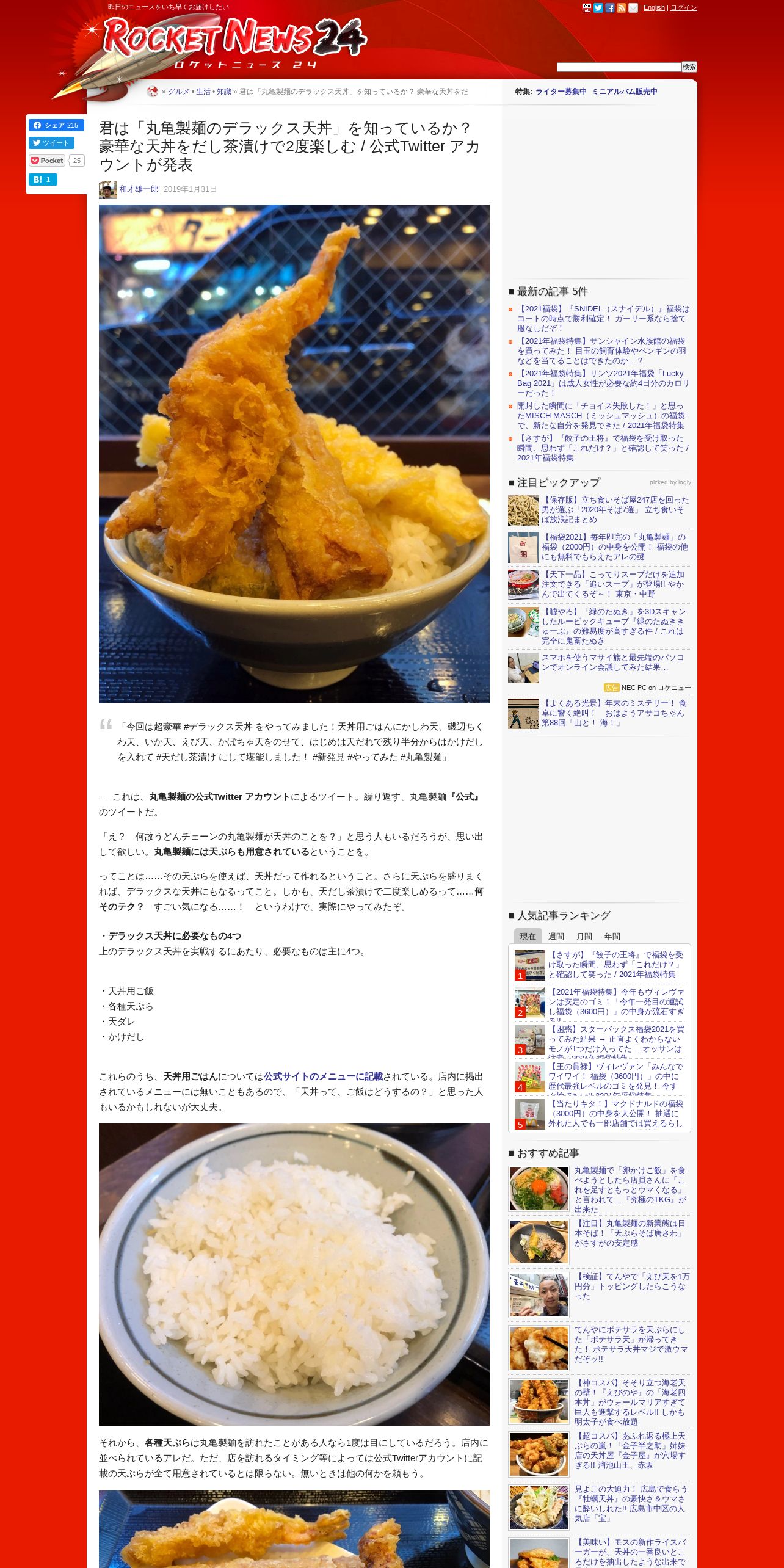The height and width of the screenshot is (1568, 784).
Task: Share article with Facebook シェア button
Action: pyautogui.click(x=56, y=125)
